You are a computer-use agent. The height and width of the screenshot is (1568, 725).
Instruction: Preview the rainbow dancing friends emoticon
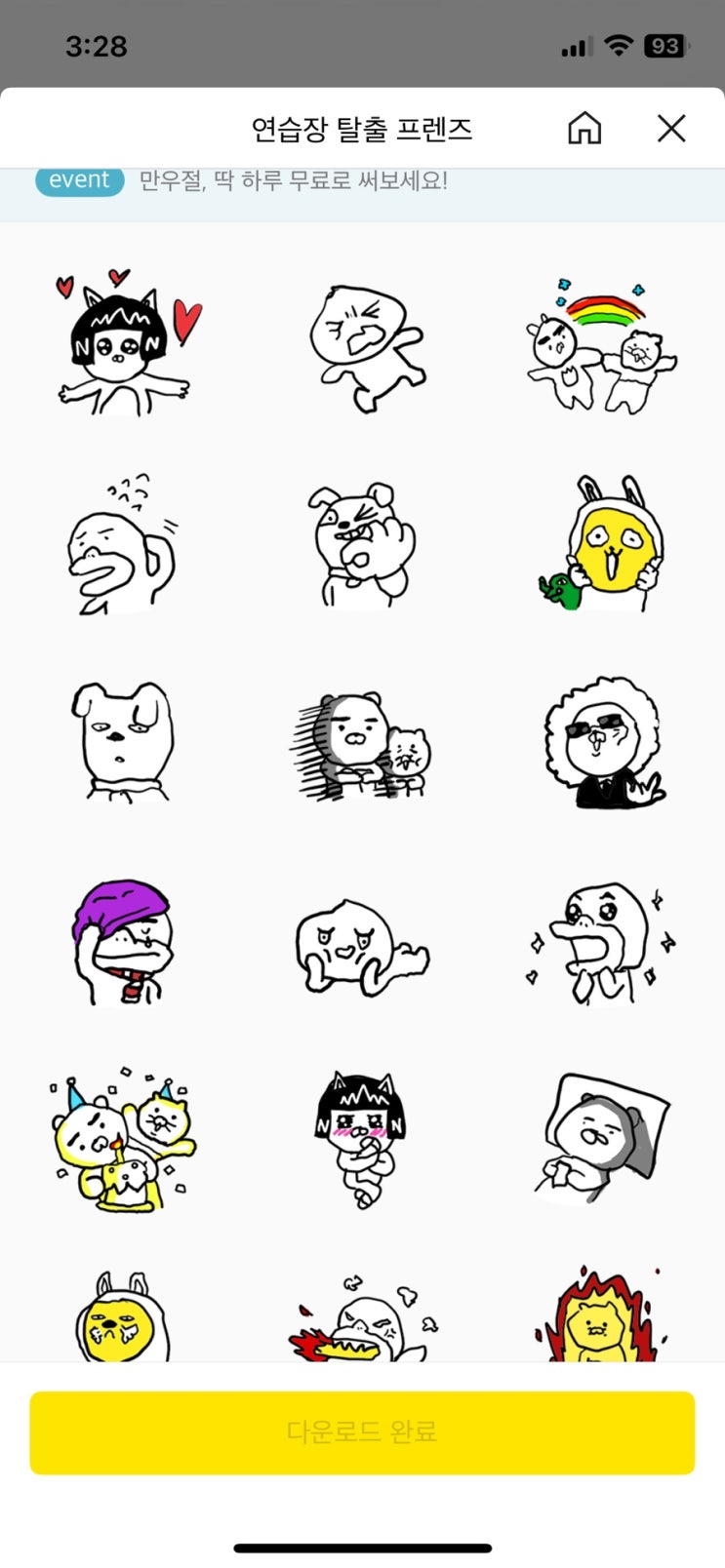[x=599, y=344]
